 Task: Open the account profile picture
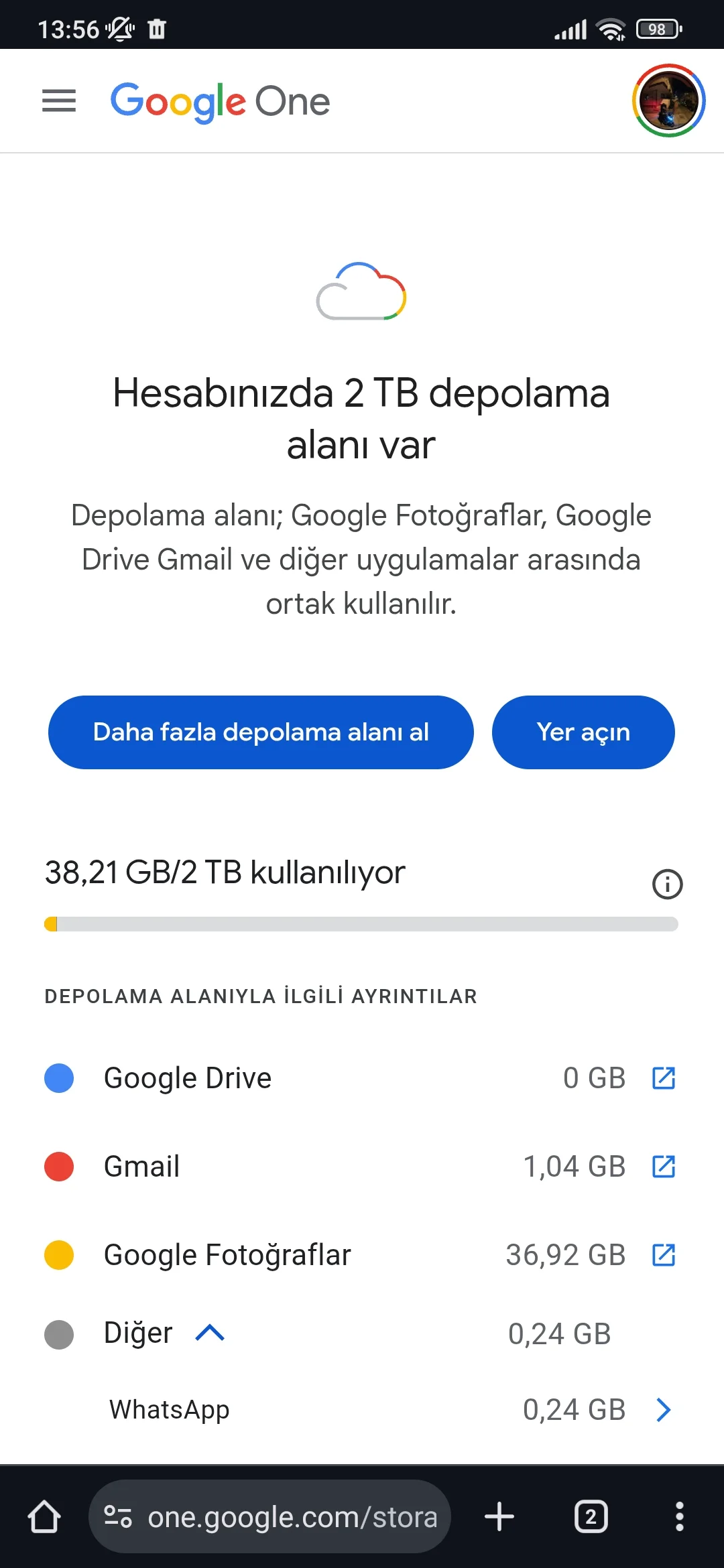[668, 101]
